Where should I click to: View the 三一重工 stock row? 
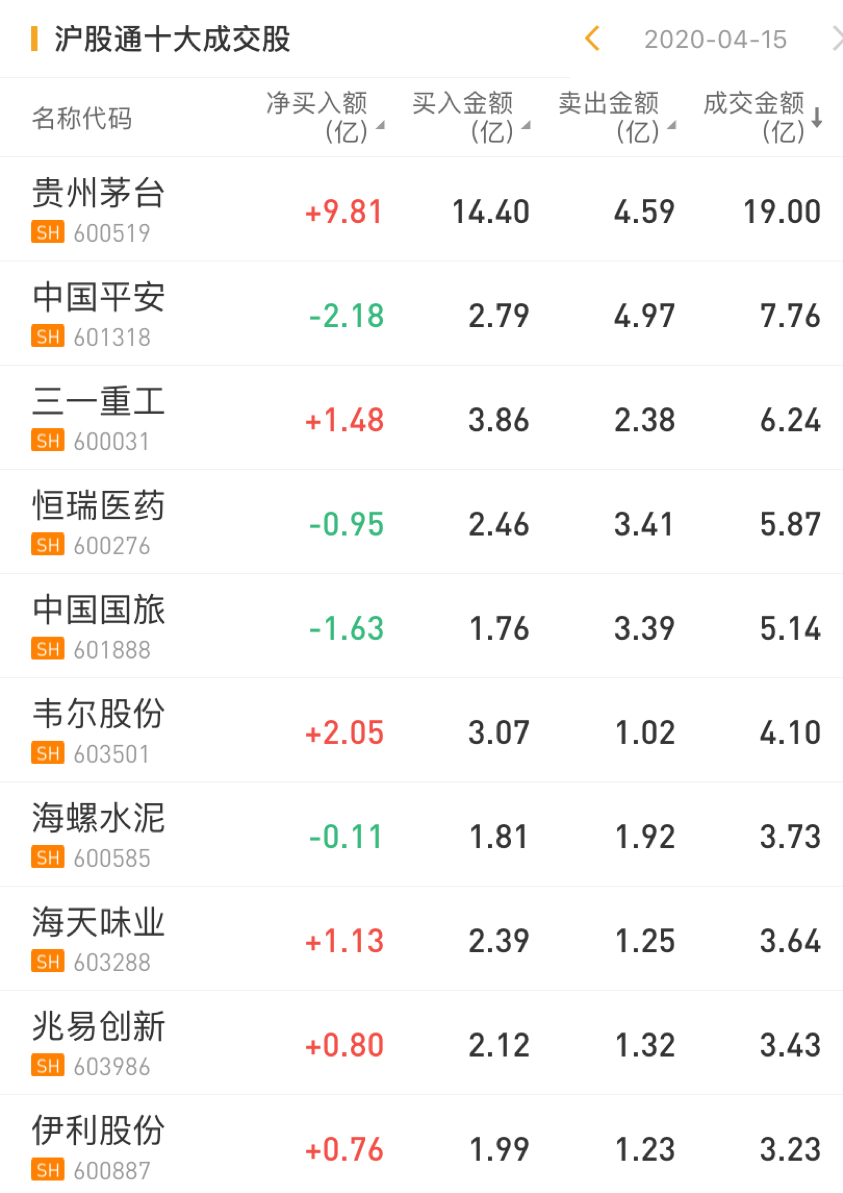(98, 418)
